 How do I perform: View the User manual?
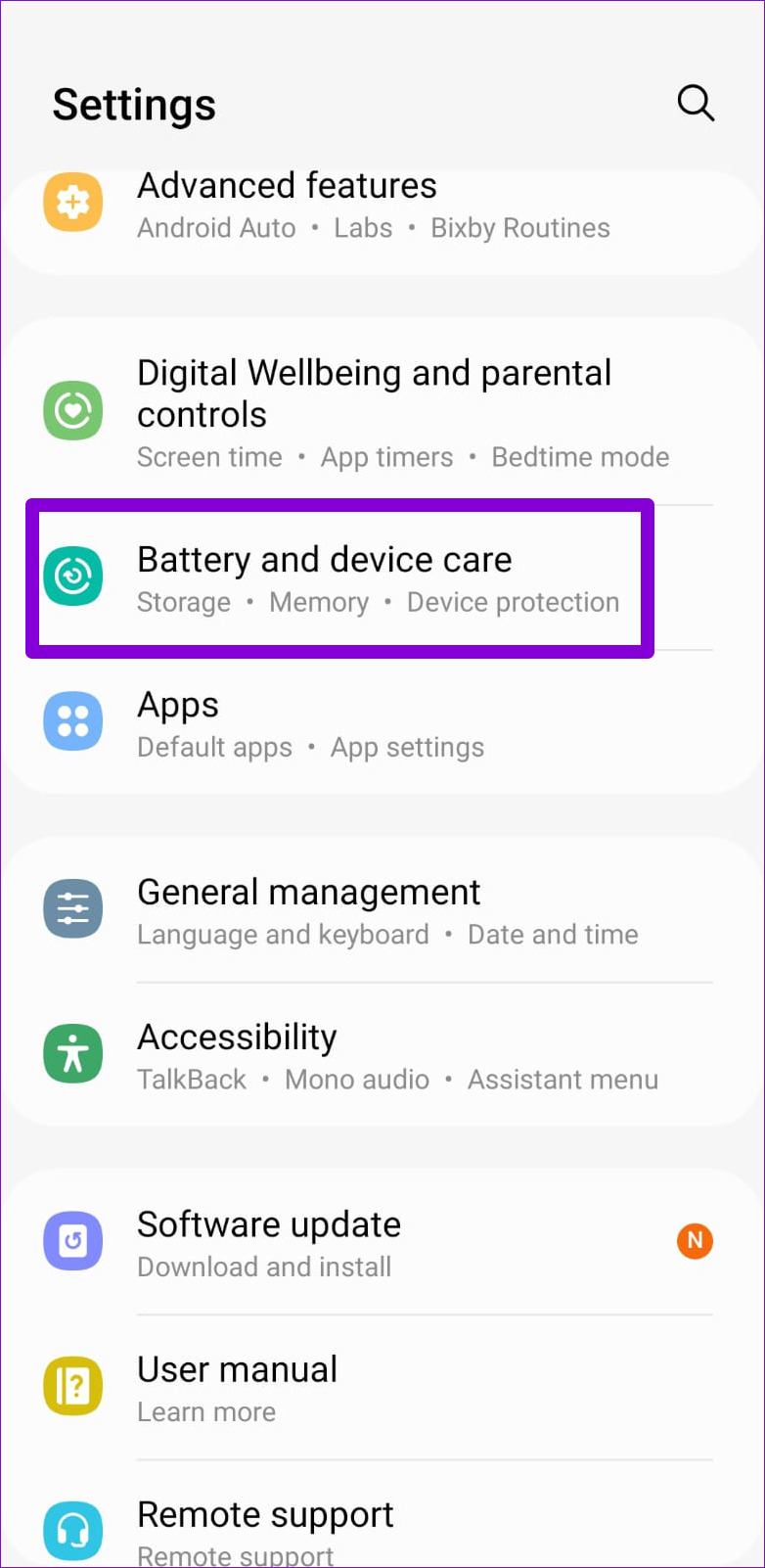point(382,1389)
